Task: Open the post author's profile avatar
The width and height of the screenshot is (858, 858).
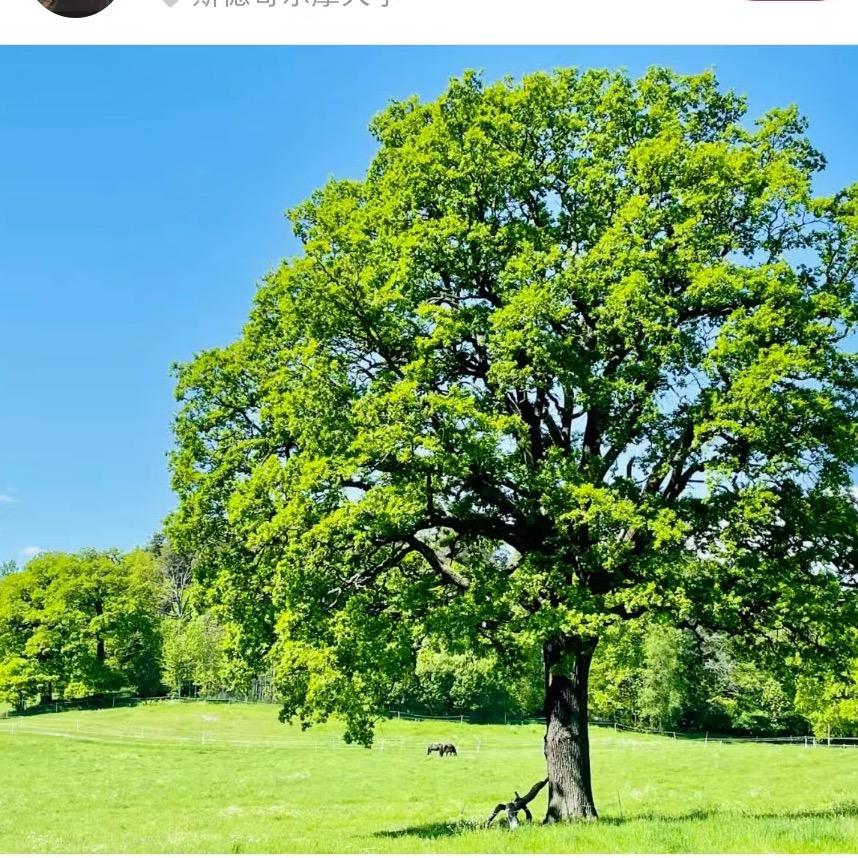Action: click(75, 5)
